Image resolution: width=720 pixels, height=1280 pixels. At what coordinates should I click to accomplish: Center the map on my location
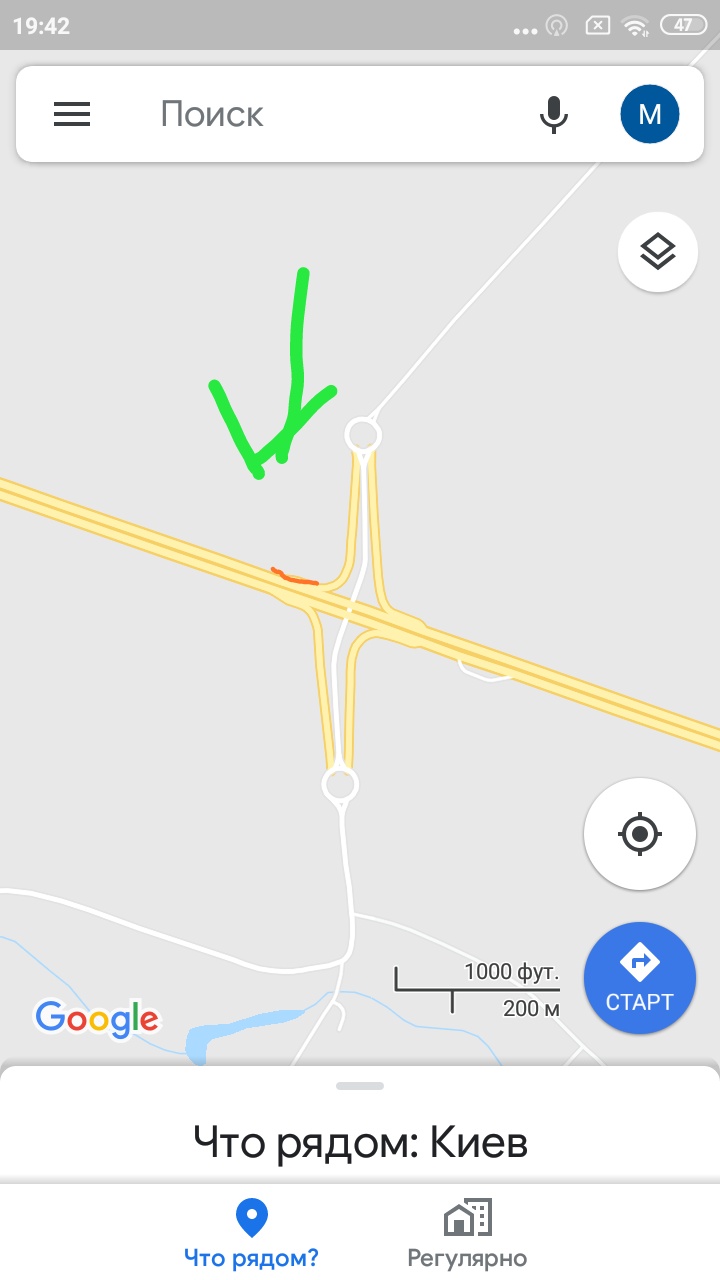640,834
